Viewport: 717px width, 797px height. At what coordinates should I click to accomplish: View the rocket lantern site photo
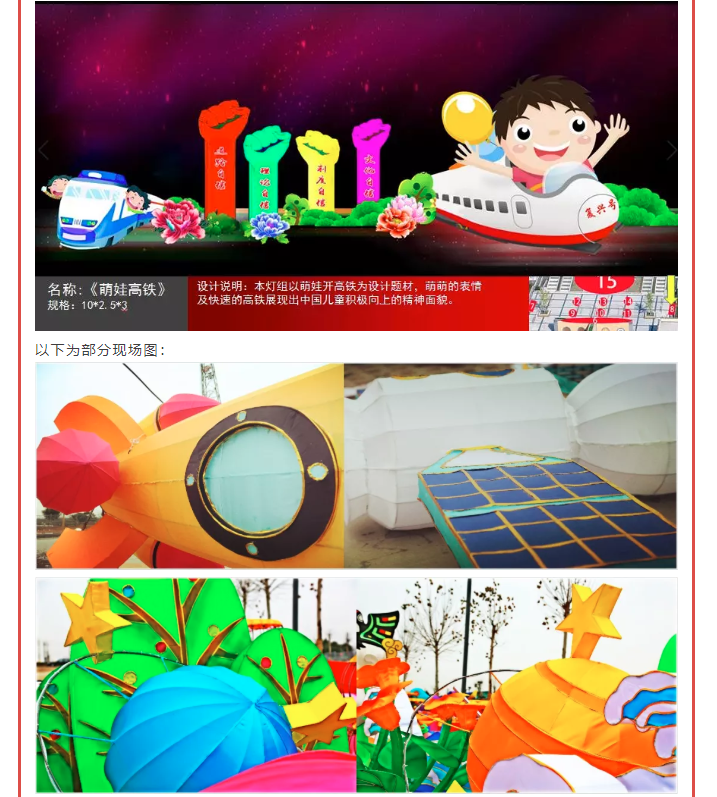click(x=190, y=466)
